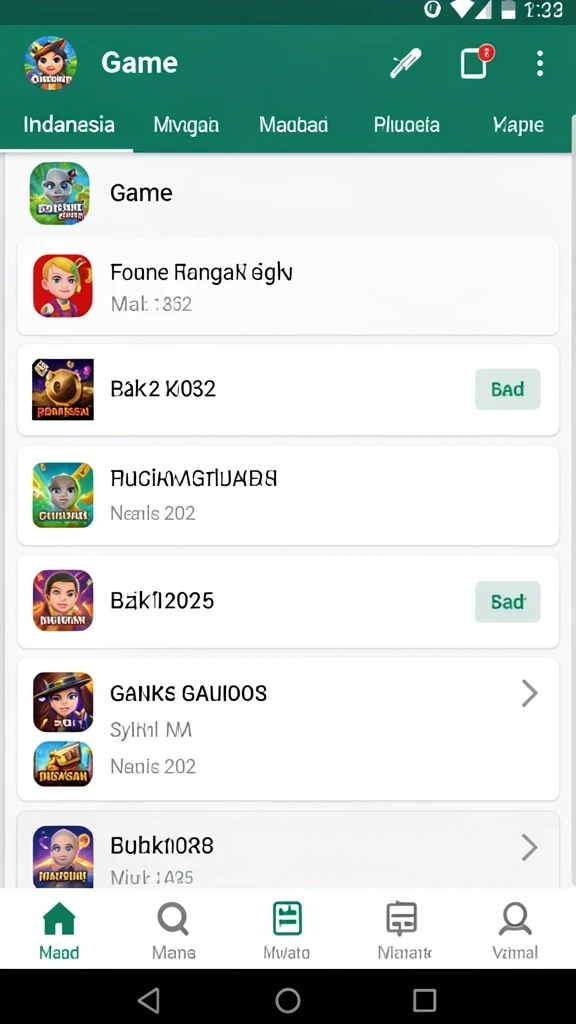Switch to the Mvngab tab

(x=186, y=124)
